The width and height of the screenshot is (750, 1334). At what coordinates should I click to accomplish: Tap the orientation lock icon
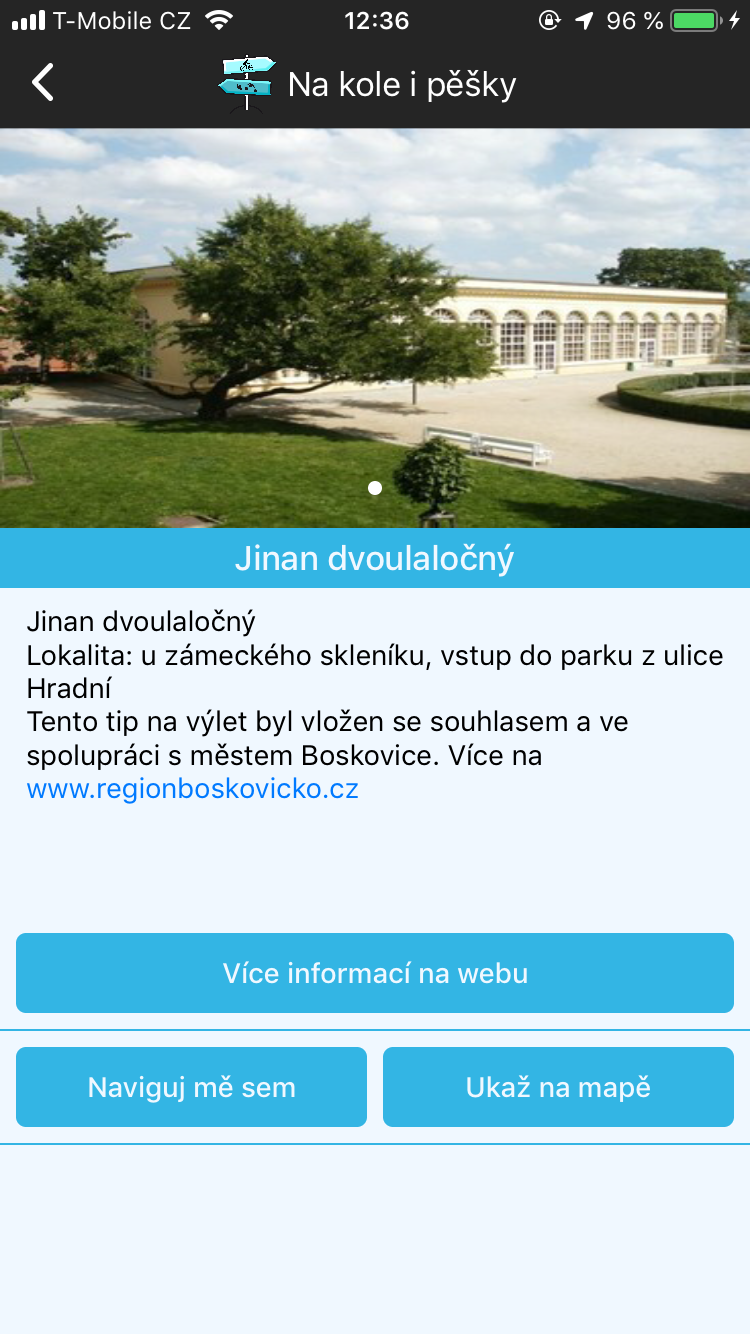(550, 19)
